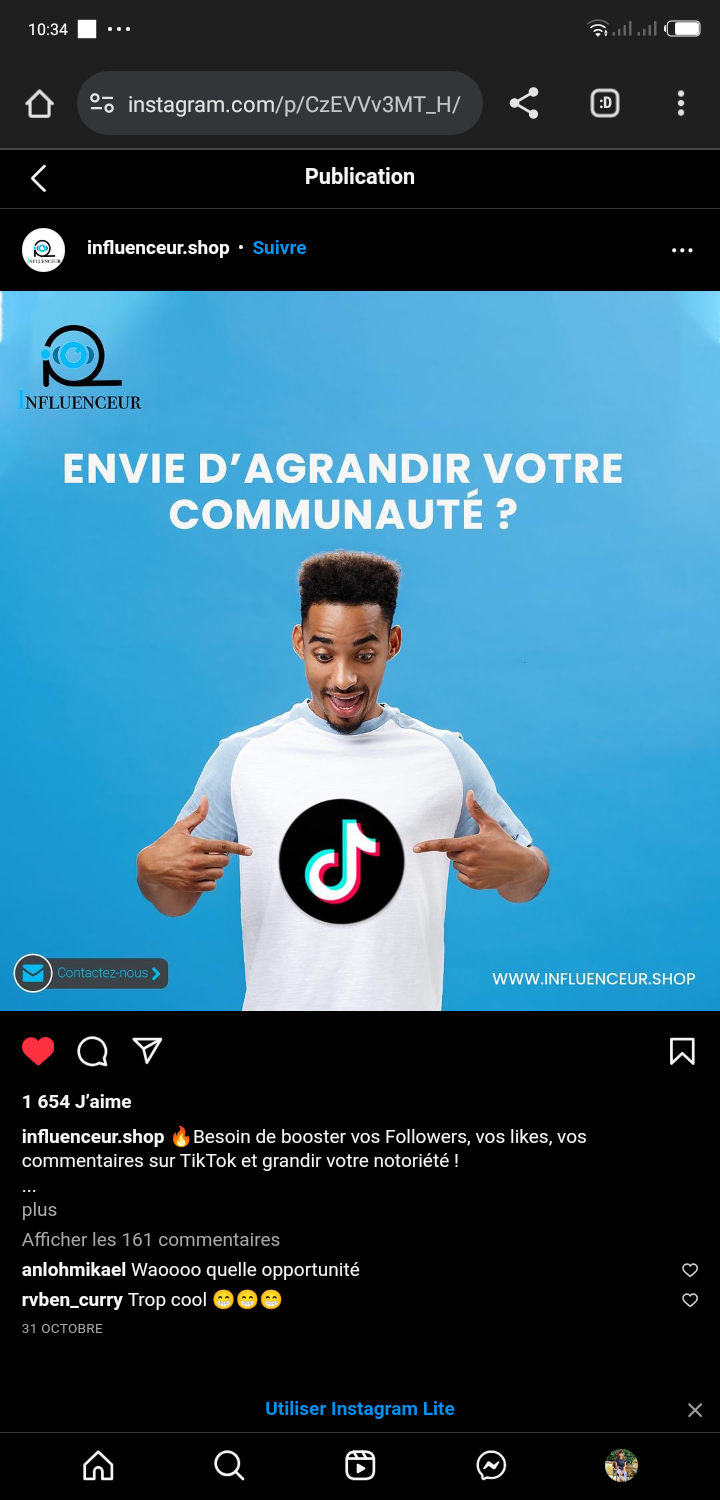The height and width of the screenshot is (1500, 720).
Task: Open the Messenger tab
Action: click(491, 1466)
